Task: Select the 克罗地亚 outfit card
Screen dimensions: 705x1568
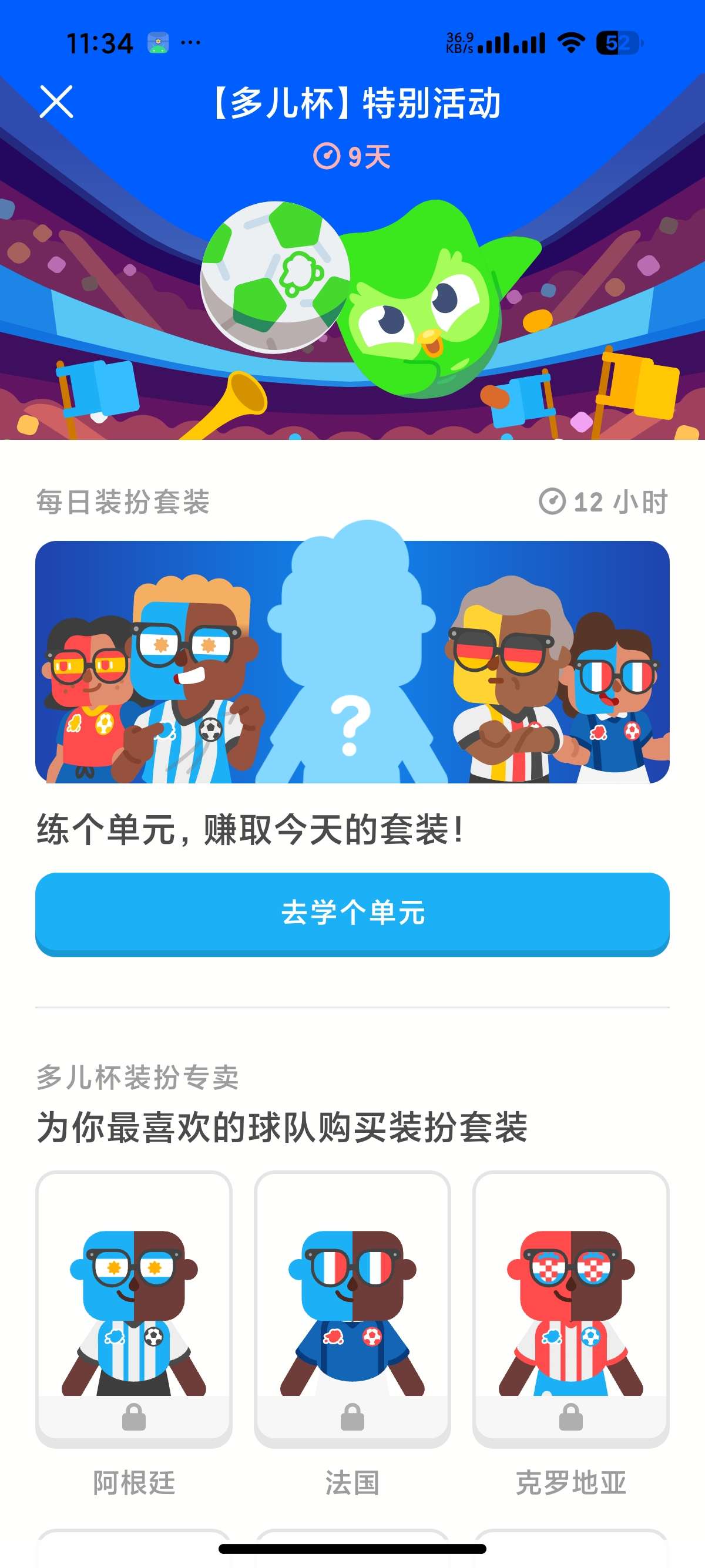Action: tap(571, 1308)
